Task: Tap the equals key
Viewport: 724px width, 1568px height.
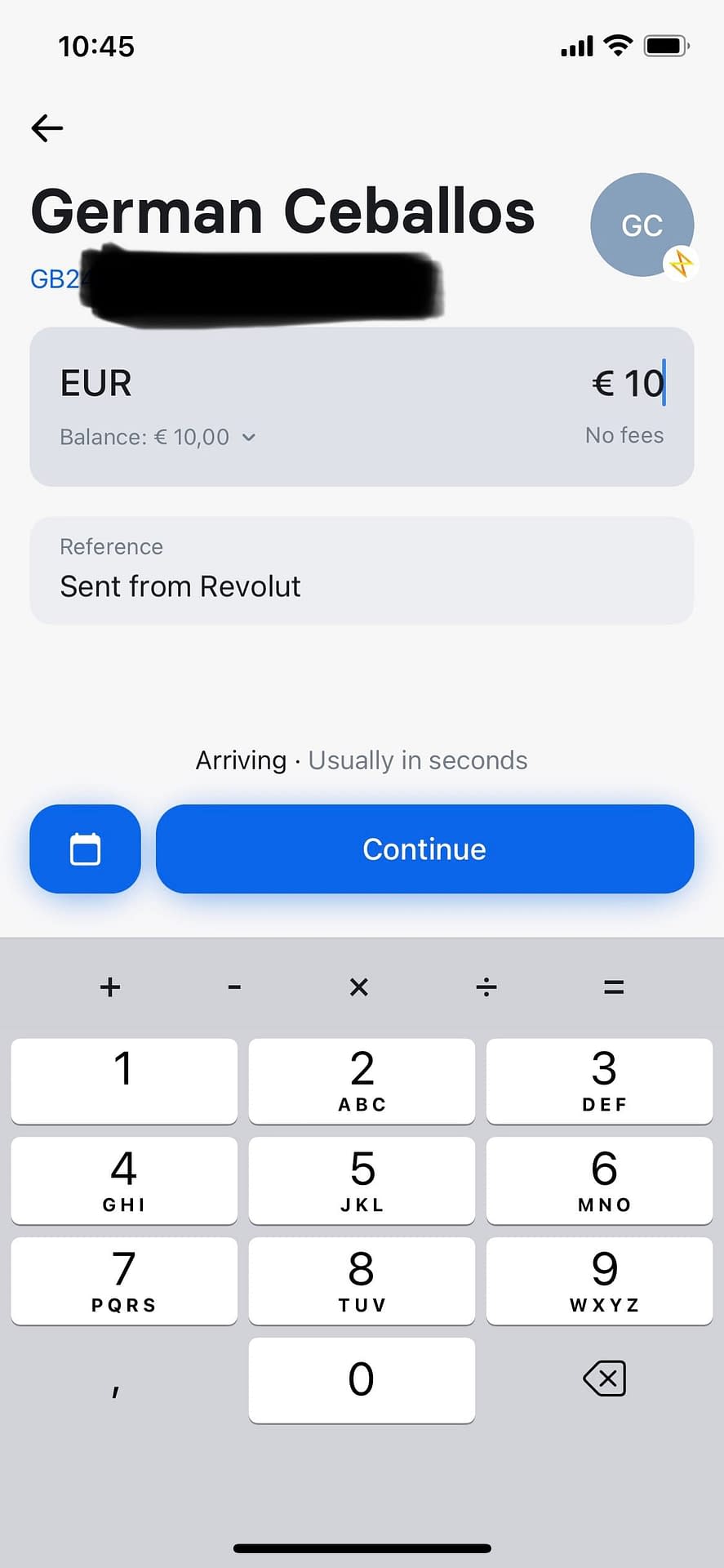Action: coord(614,987)
